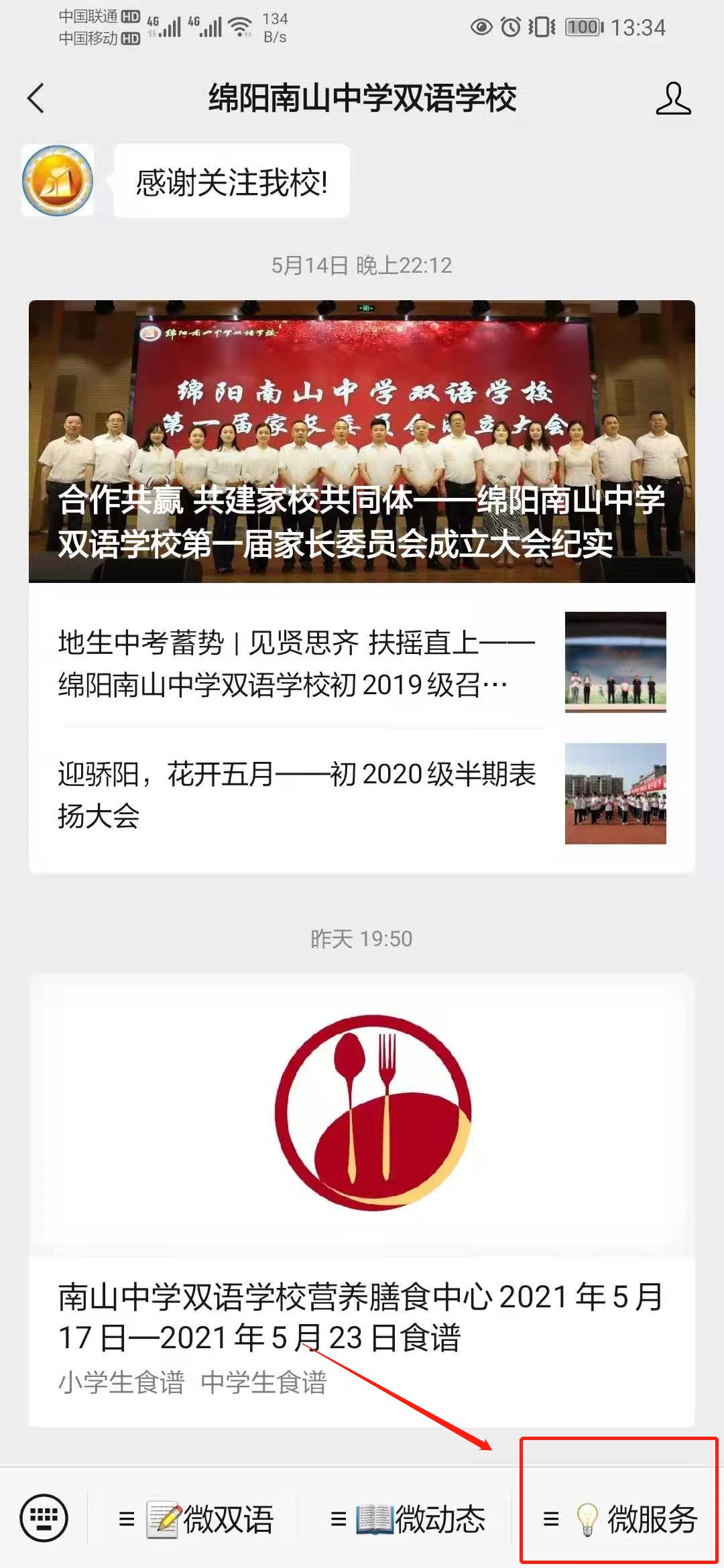724x1568 pixels.
Task: Expand the 微服务 menu
Action: [619, 1519]
